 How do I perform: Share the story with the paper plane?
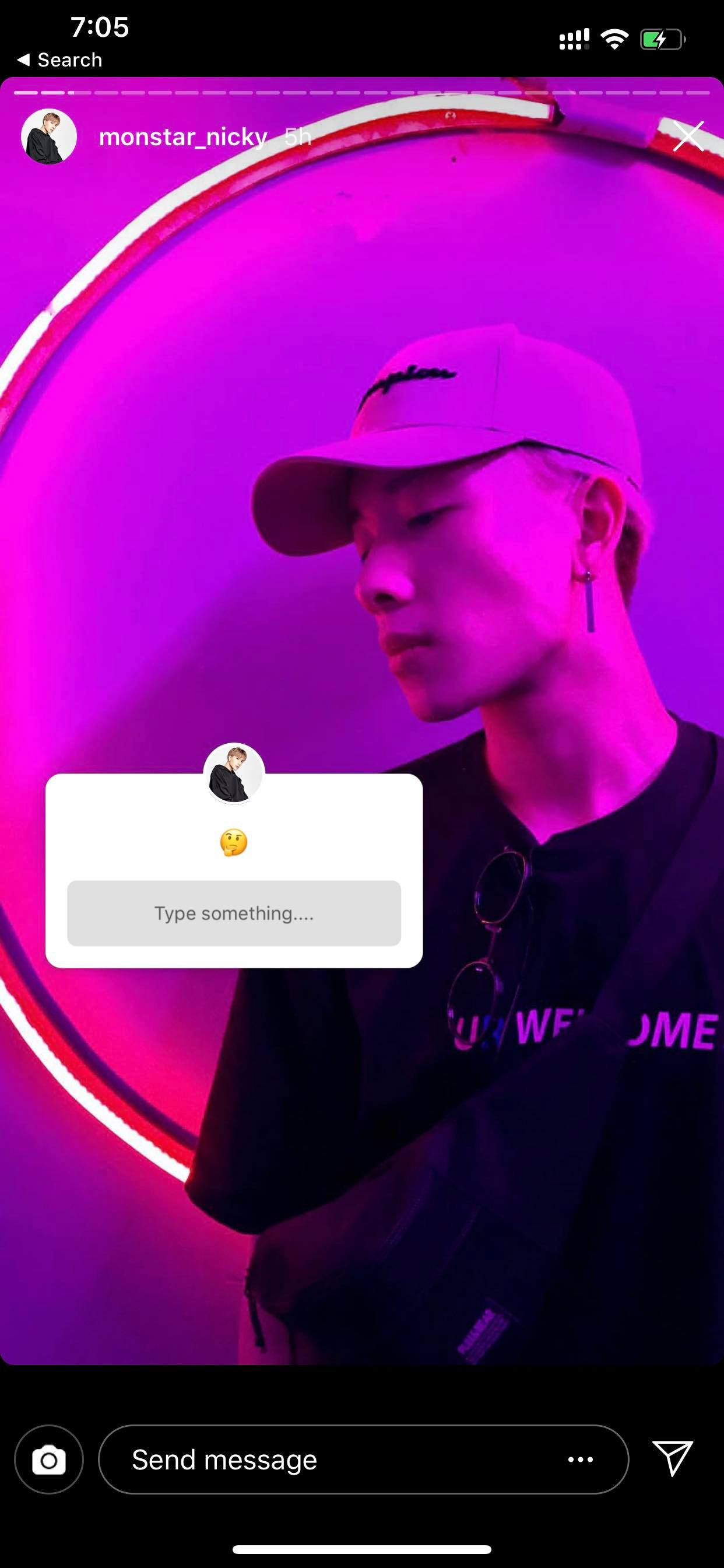(672, 1458)
